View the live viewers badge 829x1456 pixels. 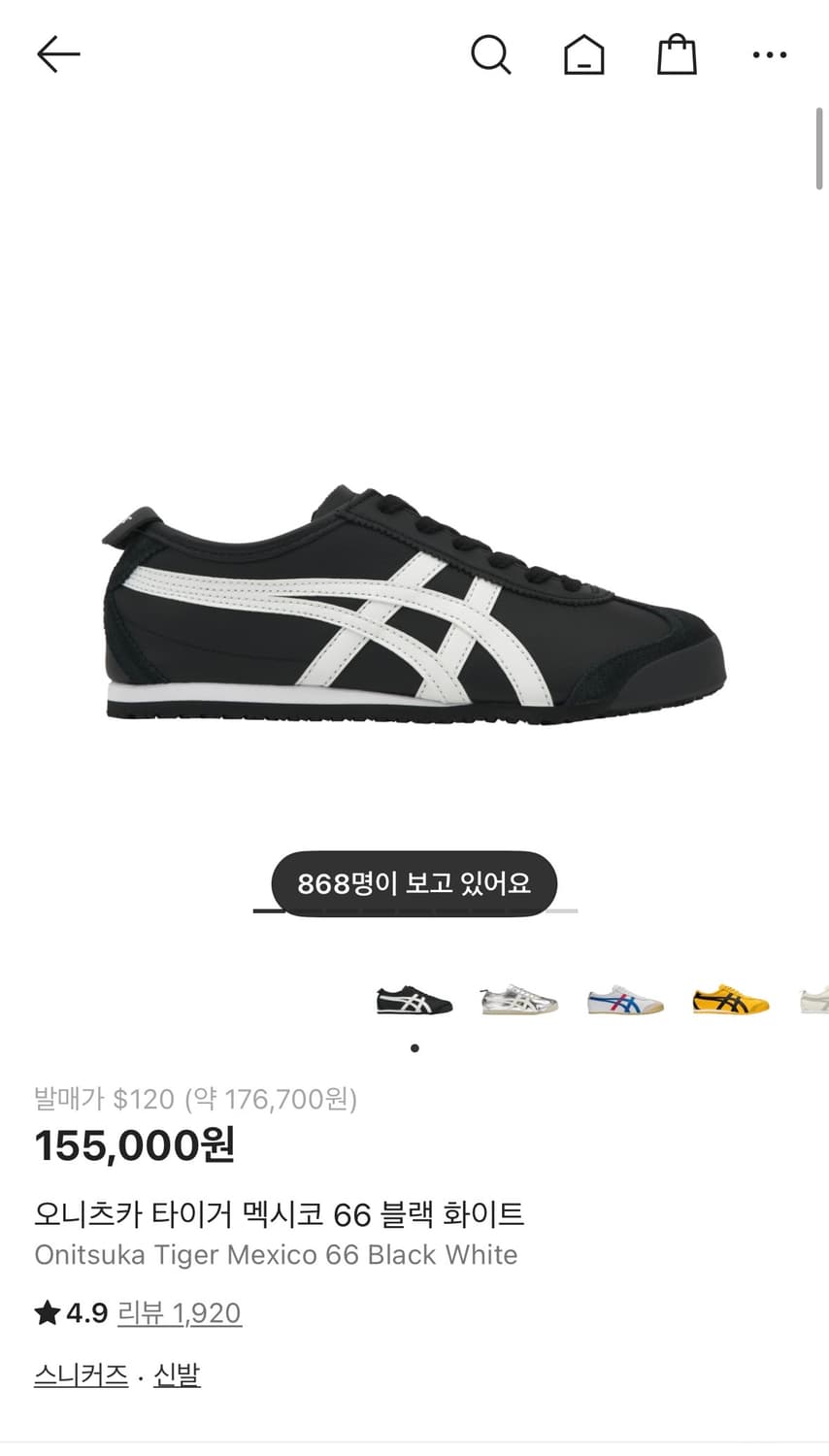[x=414, y=884]
